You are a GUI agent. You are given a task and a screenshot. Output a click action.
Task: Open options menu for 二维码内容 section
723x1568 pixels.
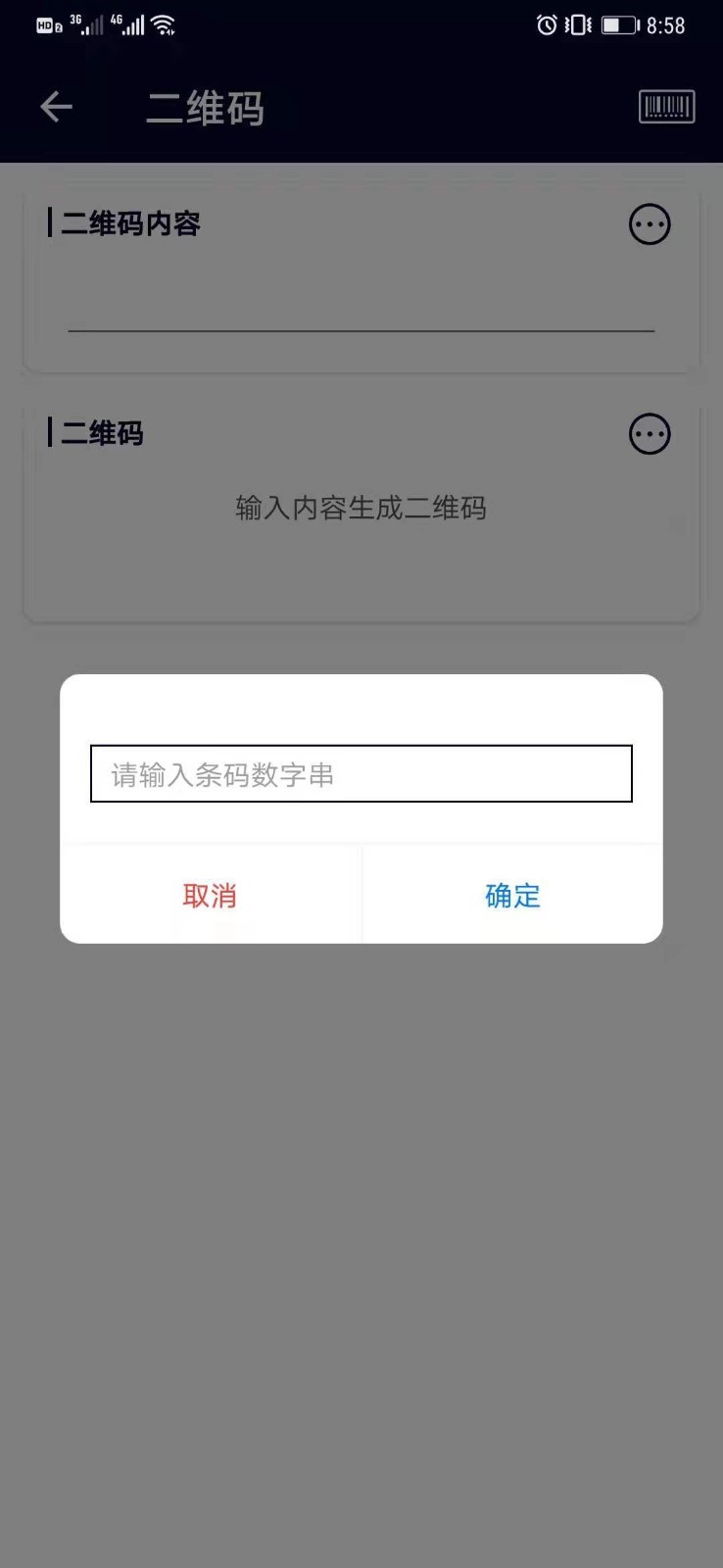[x=650, y=224]
